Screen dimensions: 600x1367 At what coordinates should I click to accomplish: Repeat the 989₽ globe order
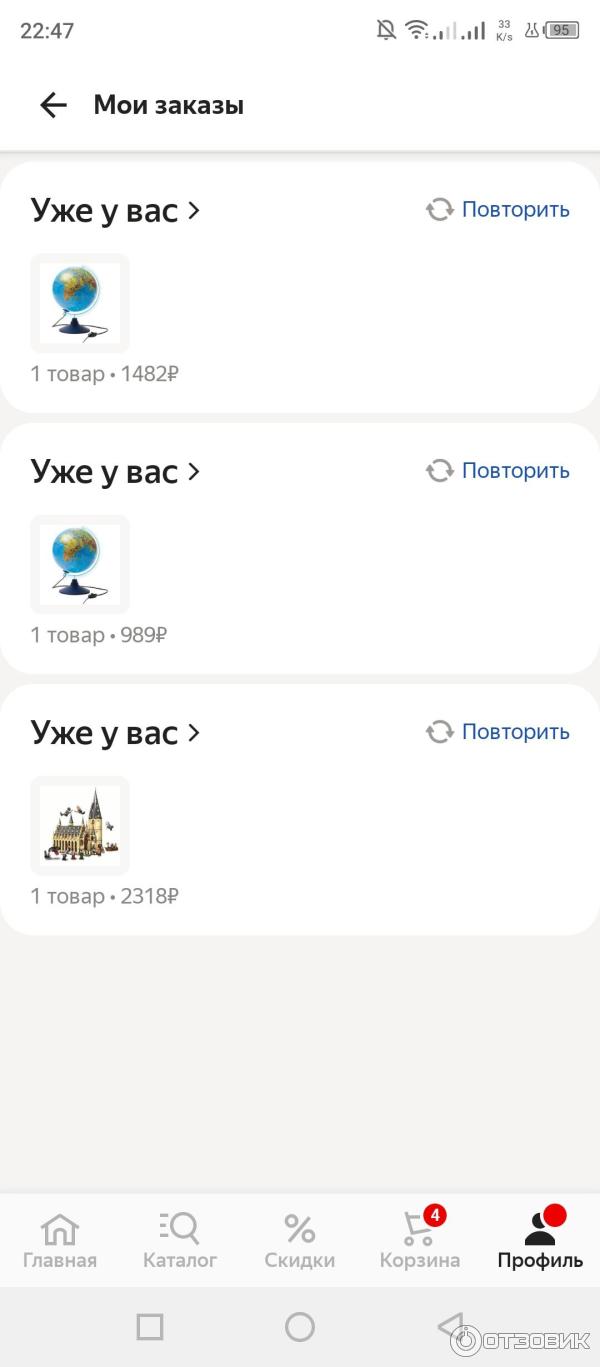[x=498, y=471]
